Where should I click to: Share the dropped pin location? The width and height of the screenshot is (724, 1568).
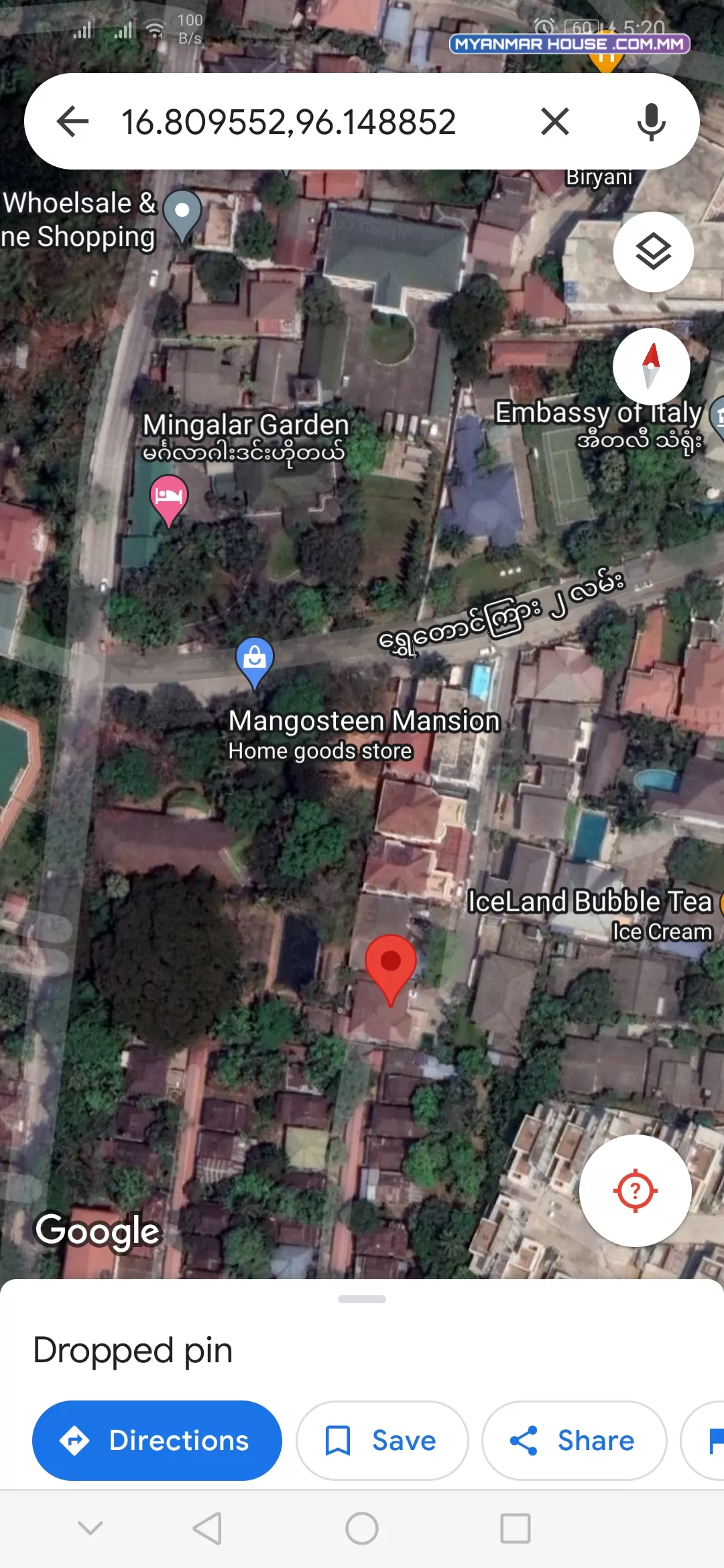coord(574,1441)
